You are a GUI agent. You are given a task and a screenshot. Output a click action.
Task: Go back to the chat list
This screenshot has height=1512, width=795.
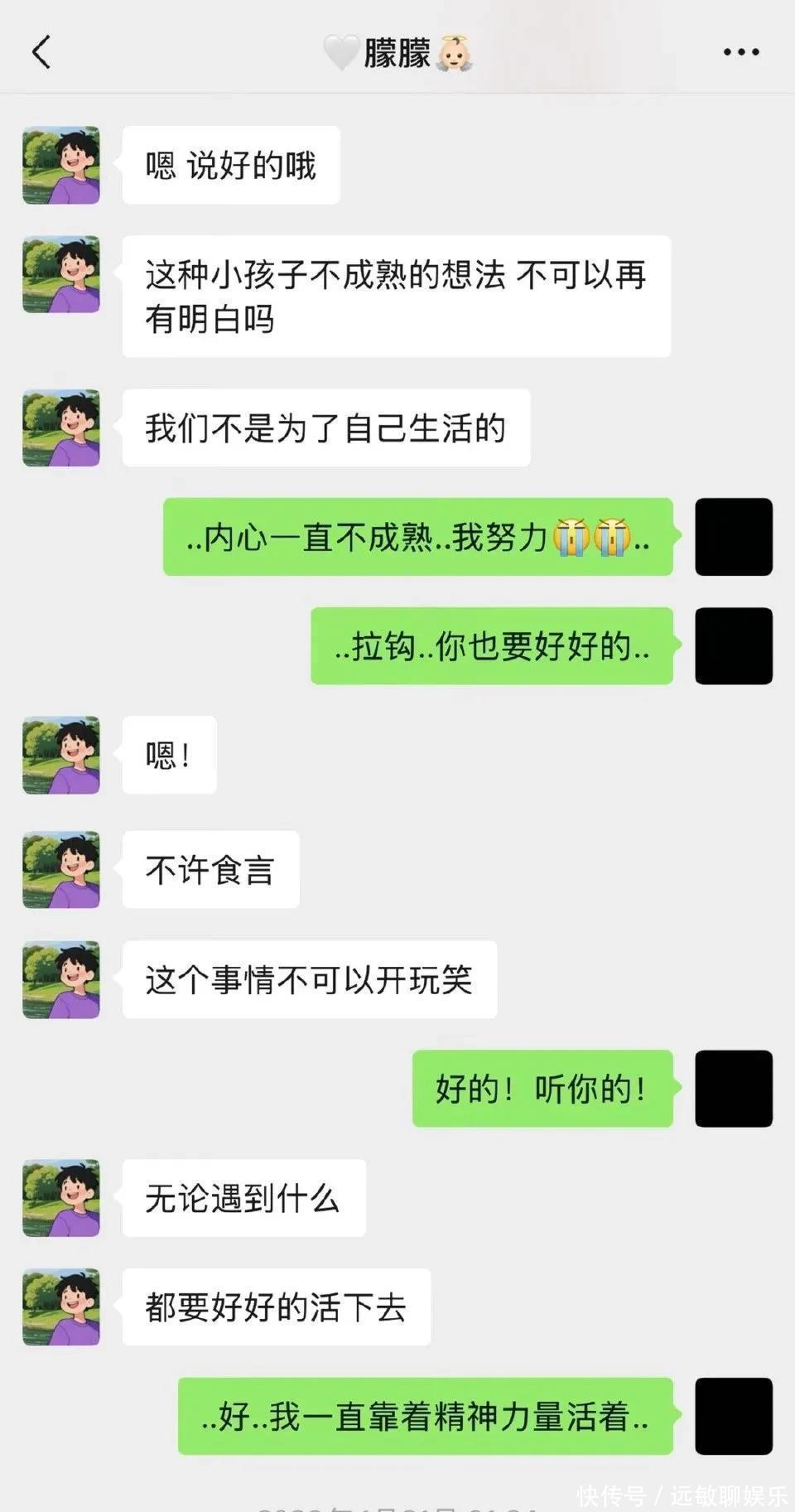(41, 51)
